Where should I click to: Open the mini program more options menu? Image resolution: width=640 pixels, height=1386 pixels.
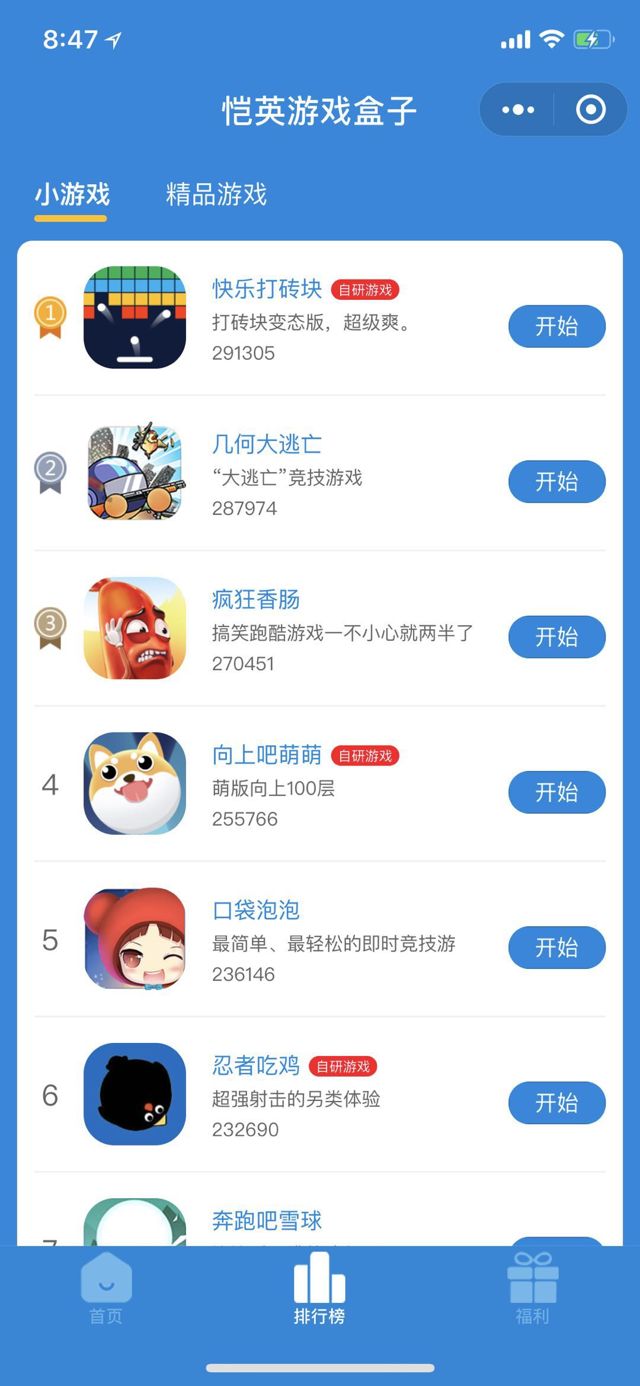(x=518, y=110)
